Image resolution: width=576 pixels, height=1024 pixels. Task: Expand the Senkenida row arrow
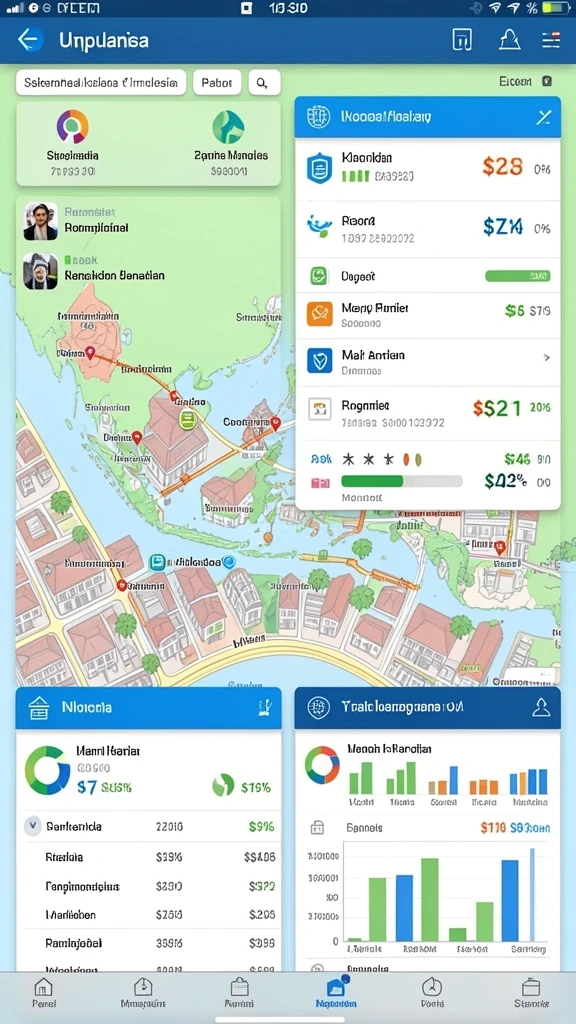click(x=33, y=826)
